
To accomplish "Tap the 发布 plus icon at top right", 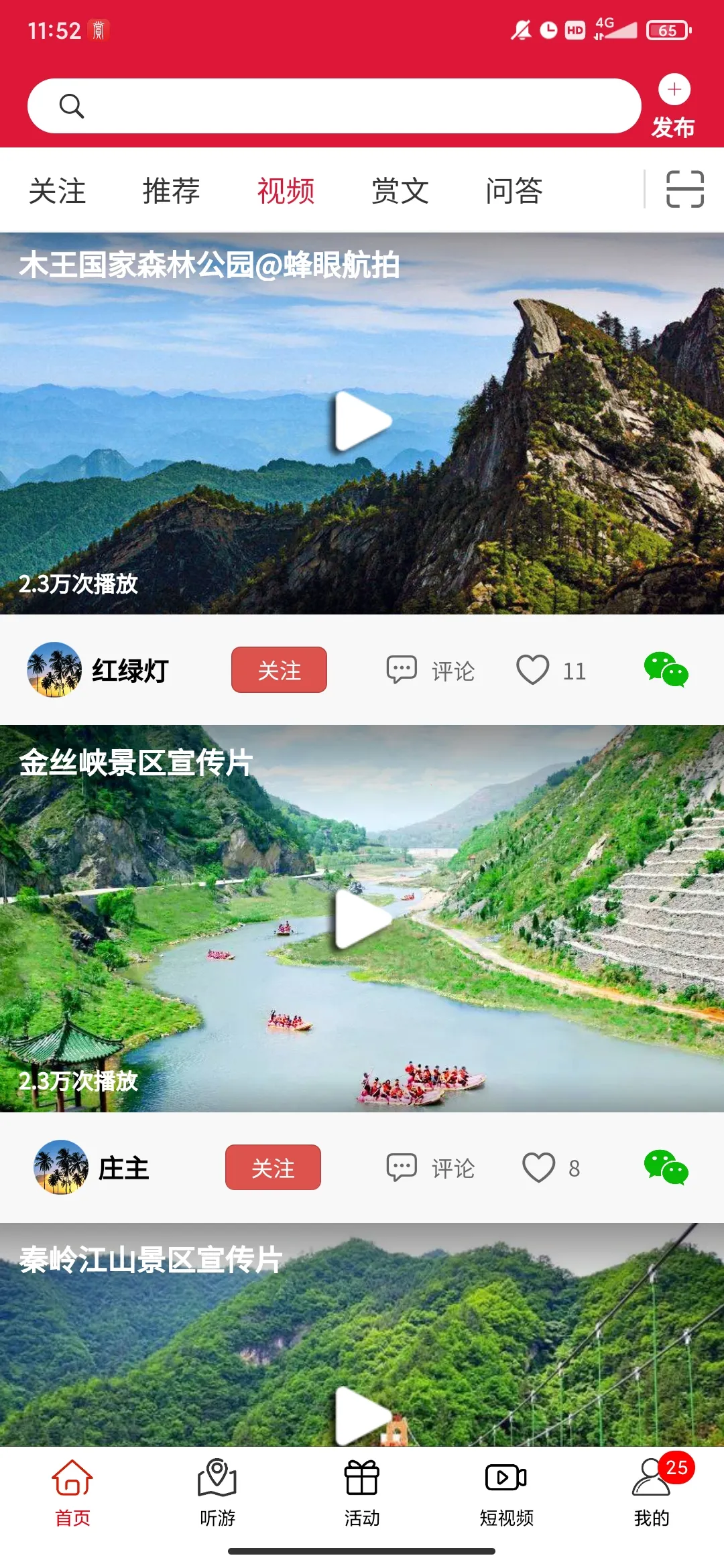I will [x=673, y=89].
